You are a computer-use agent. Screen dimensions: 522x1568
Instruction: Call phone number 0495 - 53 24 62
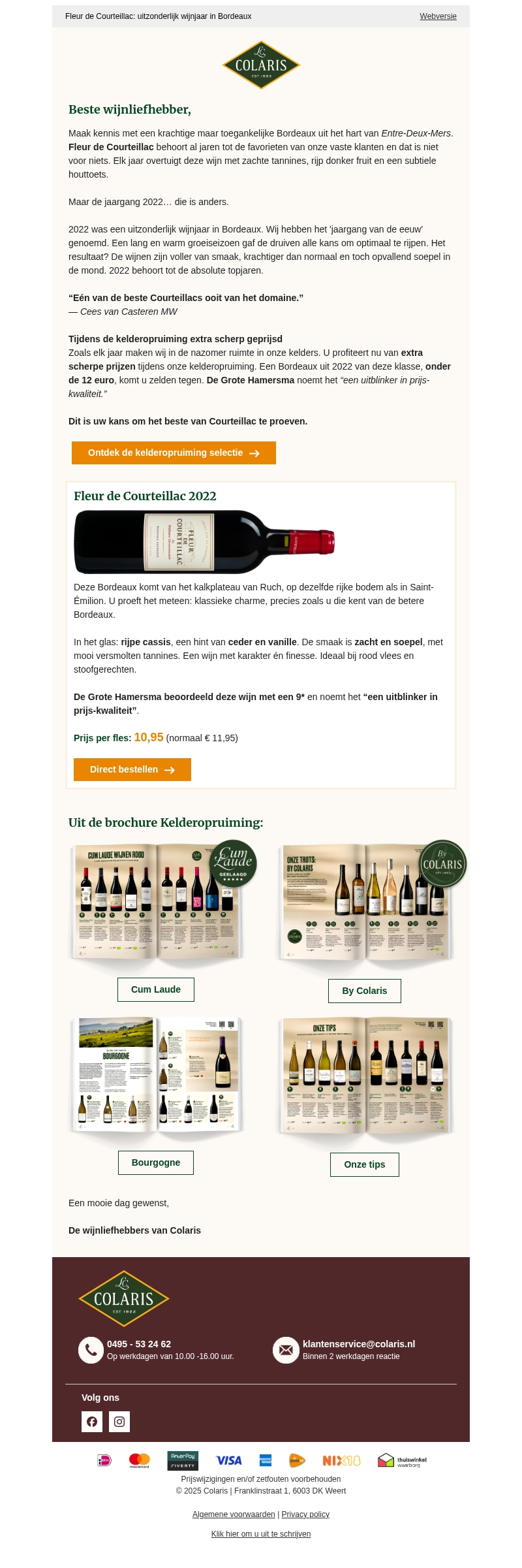(x=139, y=1344)
